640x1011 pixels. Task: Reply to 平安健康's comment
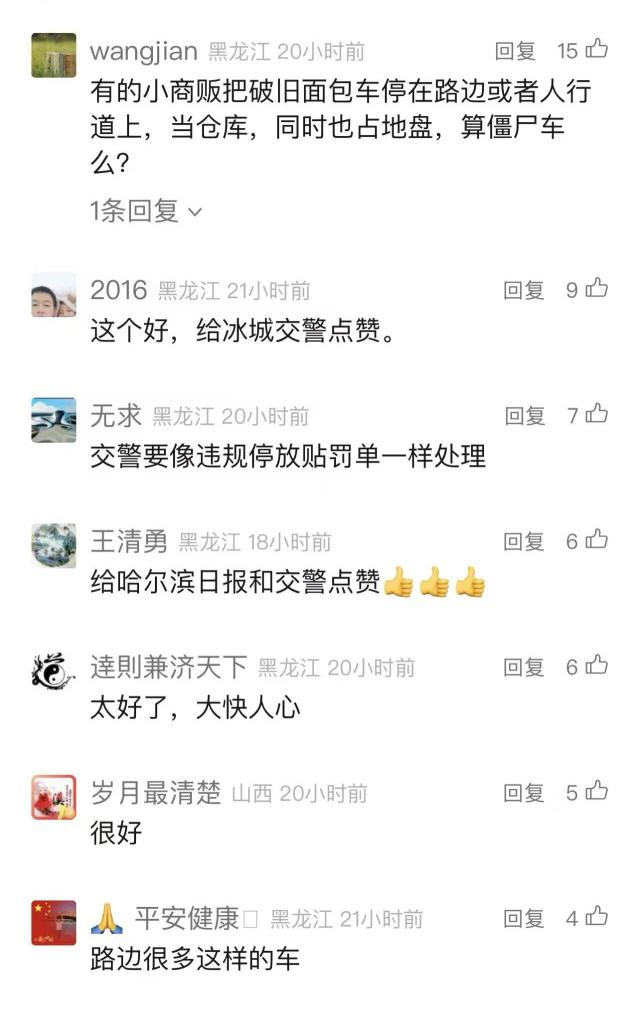(x=523, y=919)
